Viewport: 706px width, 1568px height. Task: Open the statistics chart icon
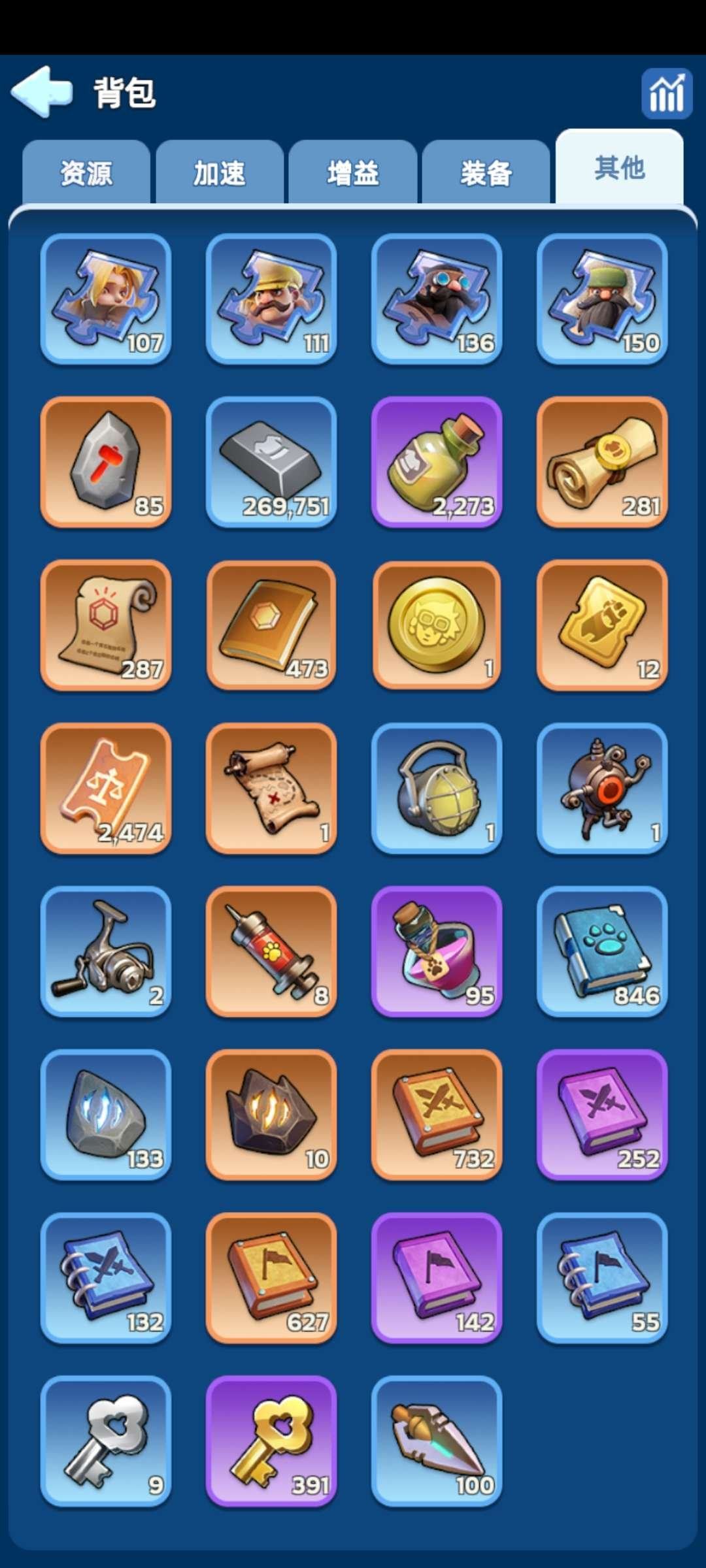tap(666, 93)
